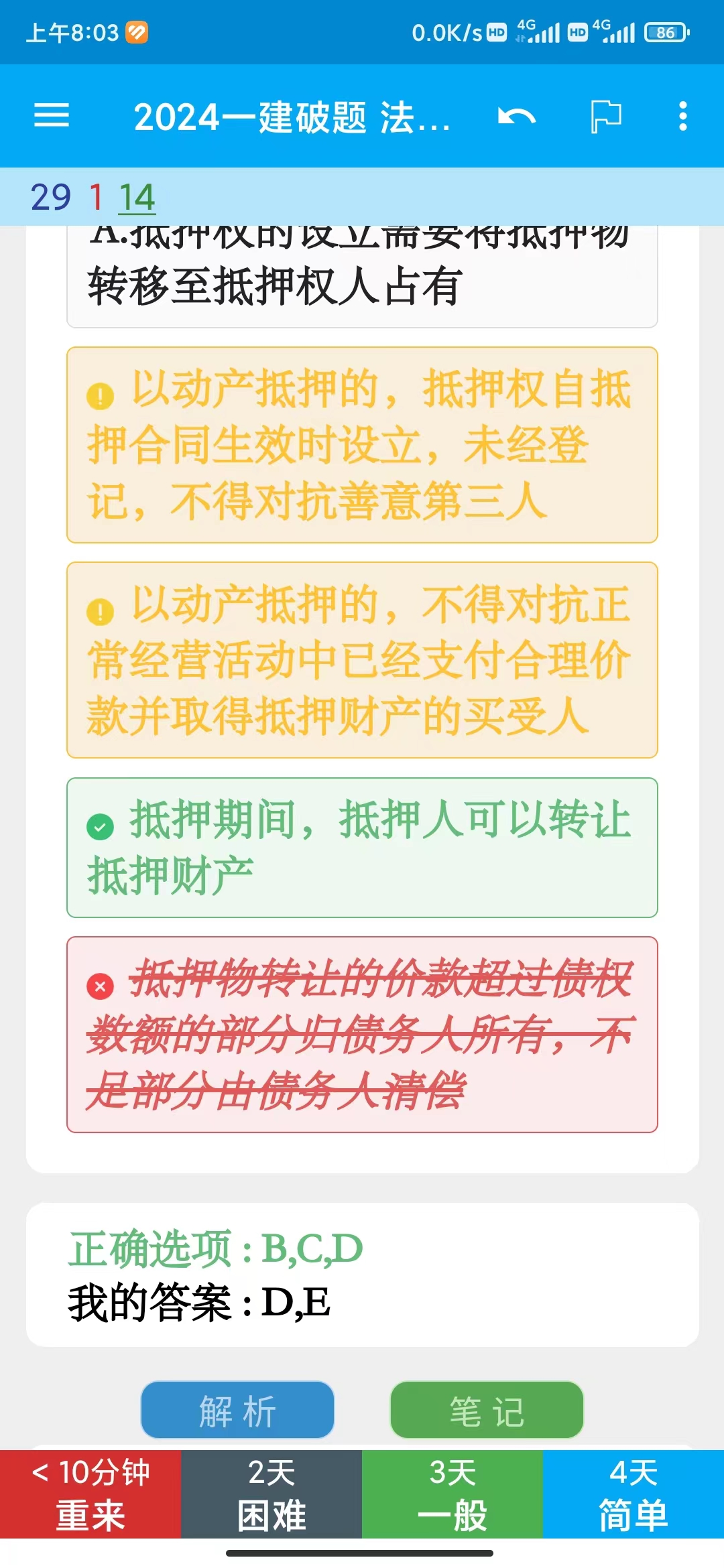
Task: Open the three-dot overflow menu
Action: coord(682,116)
